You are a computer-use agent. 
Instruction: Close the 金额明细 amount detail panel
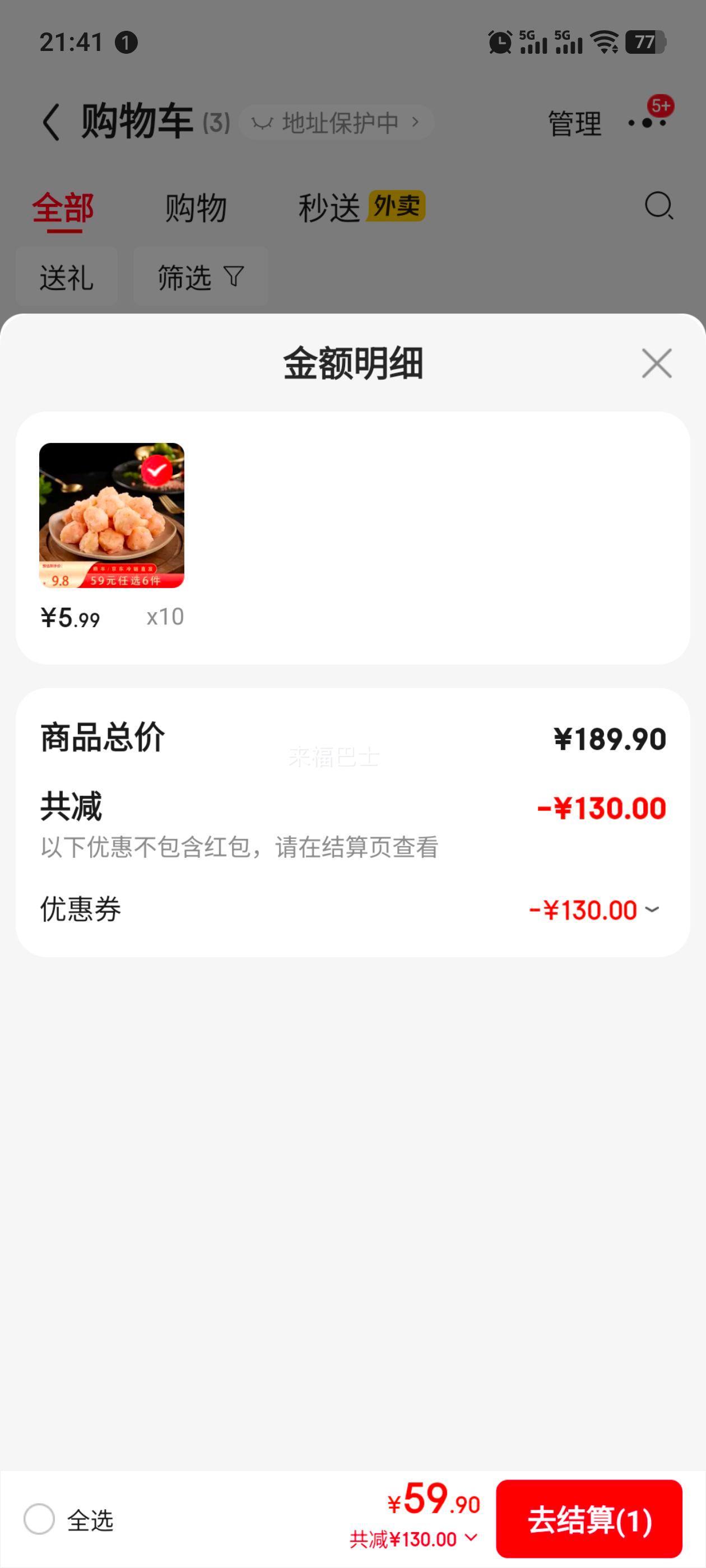656,363
